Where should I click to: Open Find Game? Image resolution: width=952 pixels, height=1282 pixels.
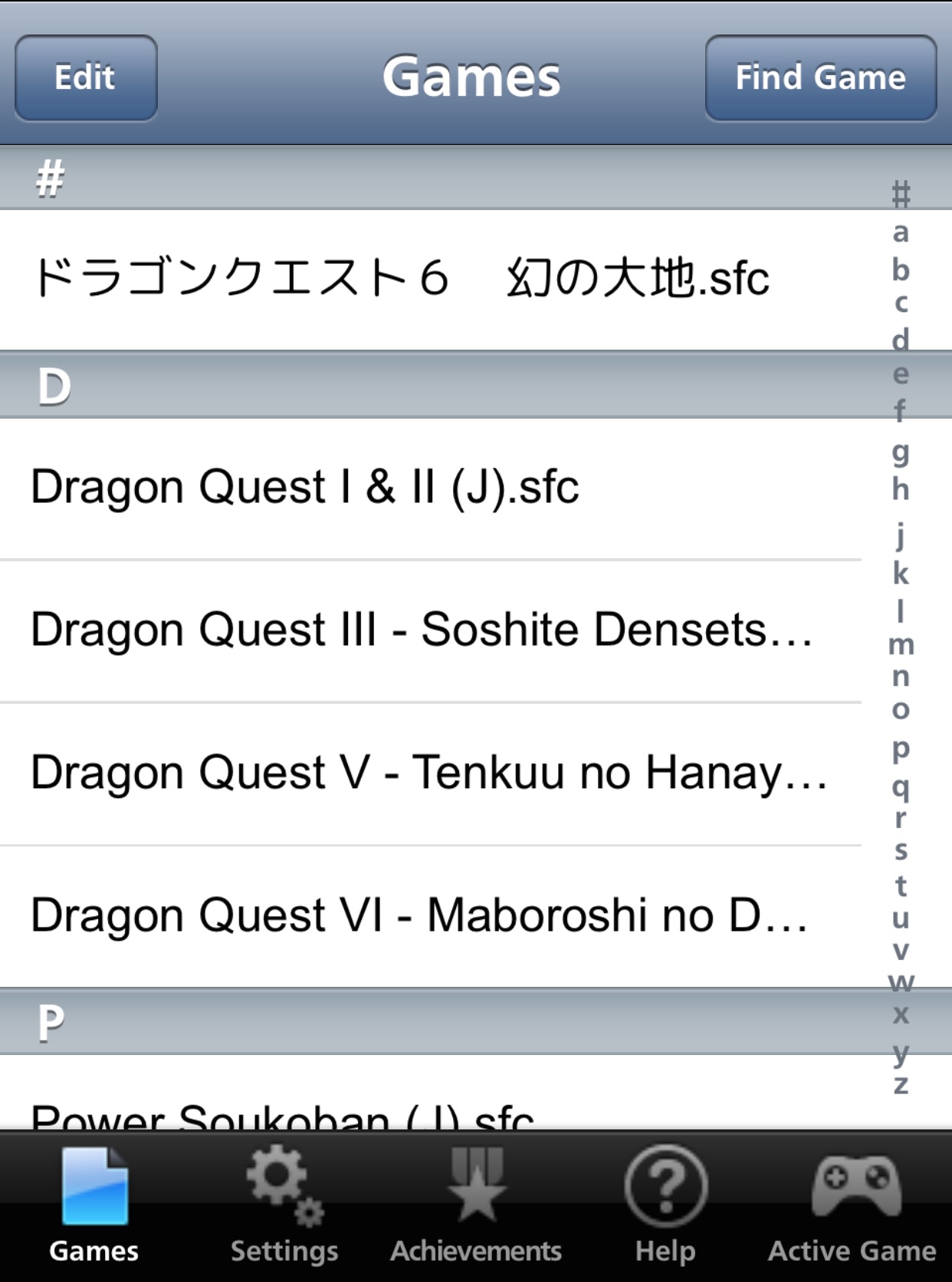(820, 77)
